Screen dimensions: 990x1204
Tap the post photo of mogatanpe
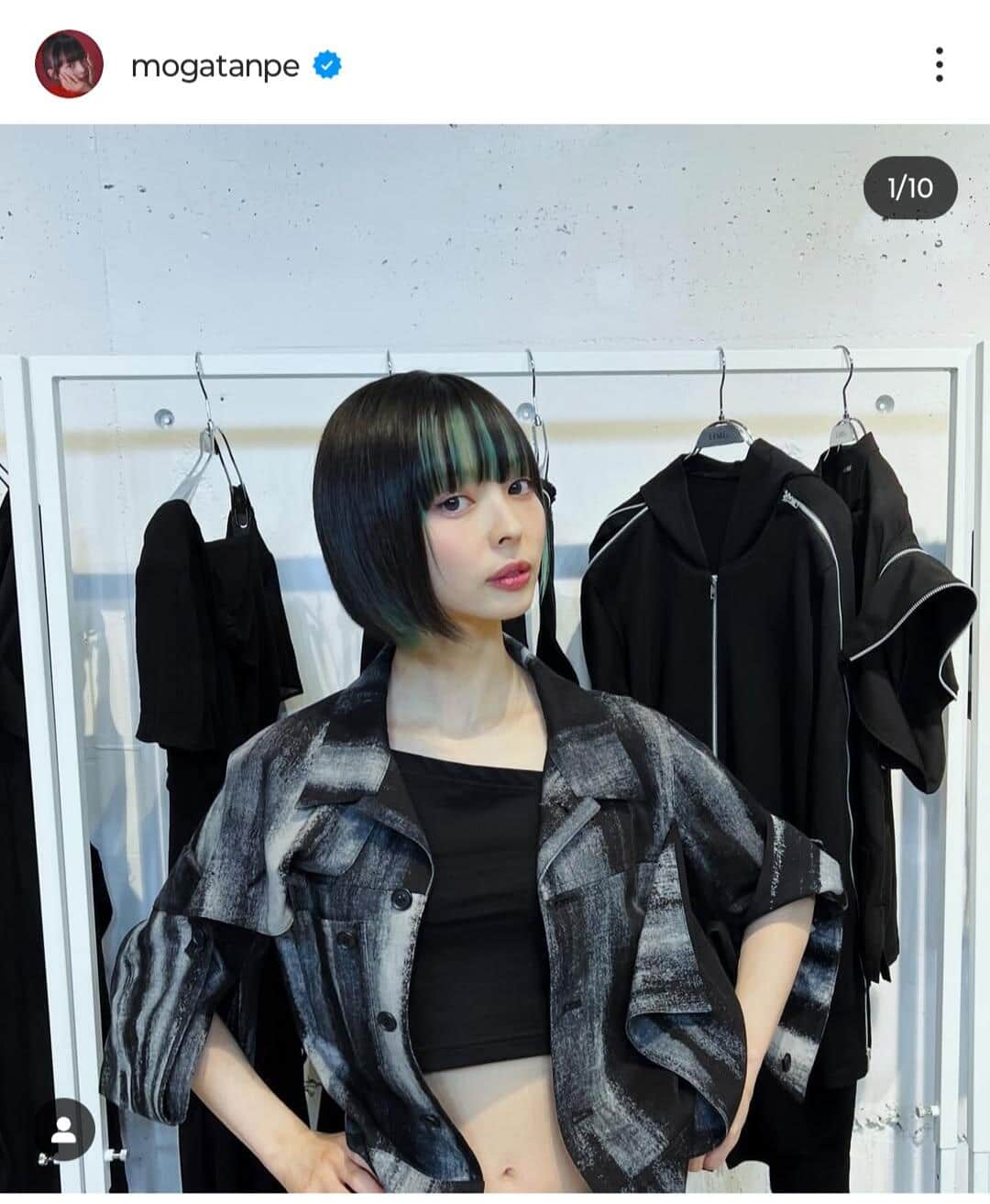tap(495, 660)
